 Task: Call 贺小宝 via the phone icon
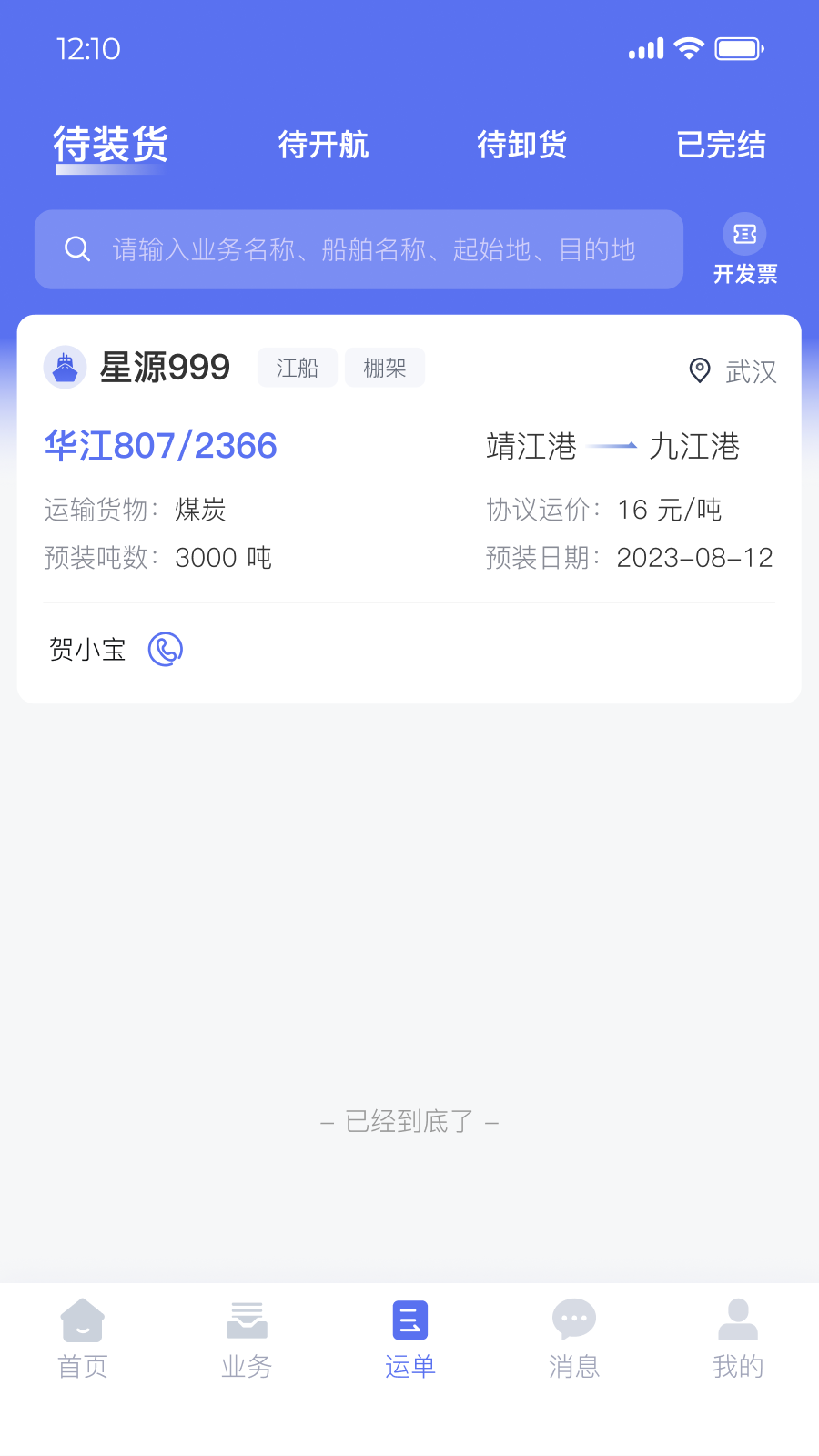165,649
